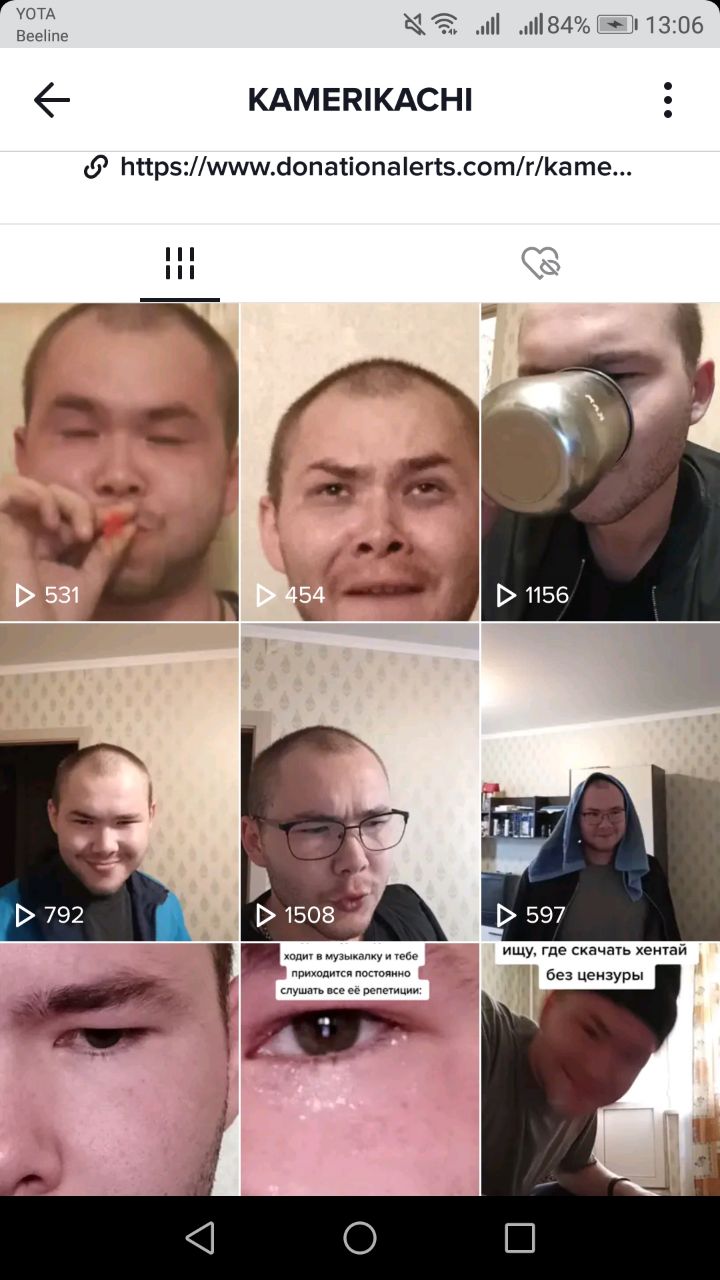Open the close-up eyebrow video without caption
This screenshot has width=720, height=1280.
coord(119,1070)
